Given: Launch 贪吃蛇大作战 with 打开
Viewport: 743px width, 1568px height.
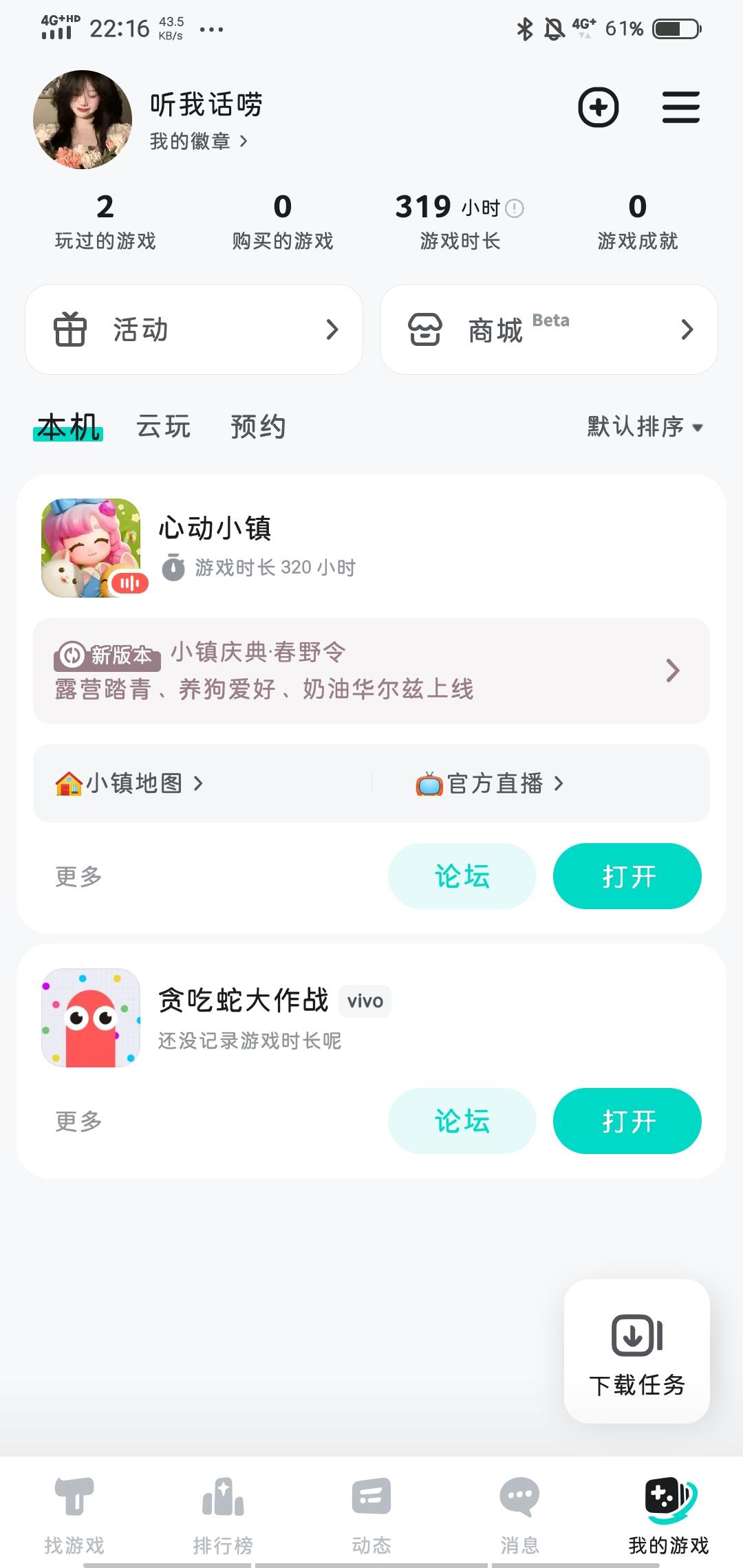Looking at the screenshot, I should click(x=627, y=1121).
